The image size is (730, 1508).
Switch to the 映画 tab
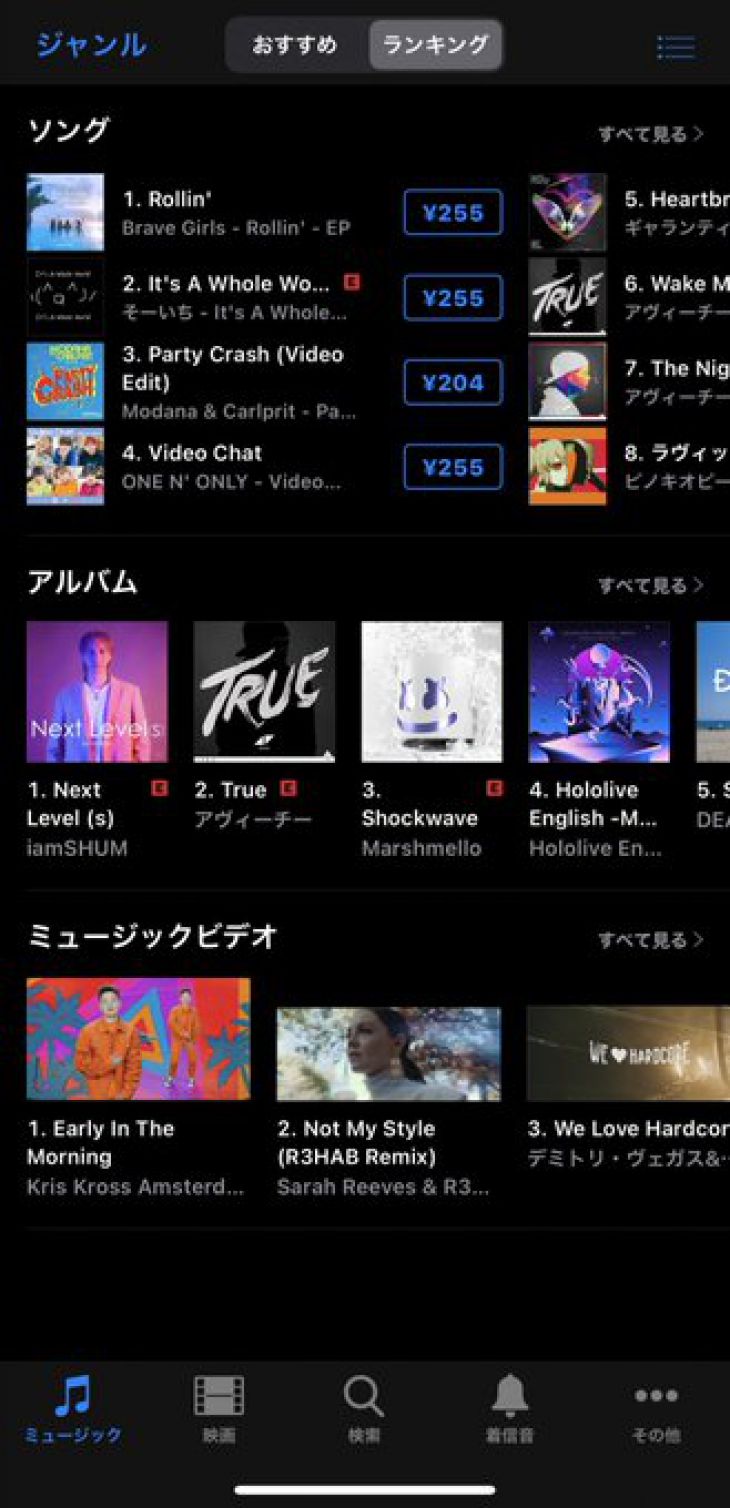[218, 1408]
